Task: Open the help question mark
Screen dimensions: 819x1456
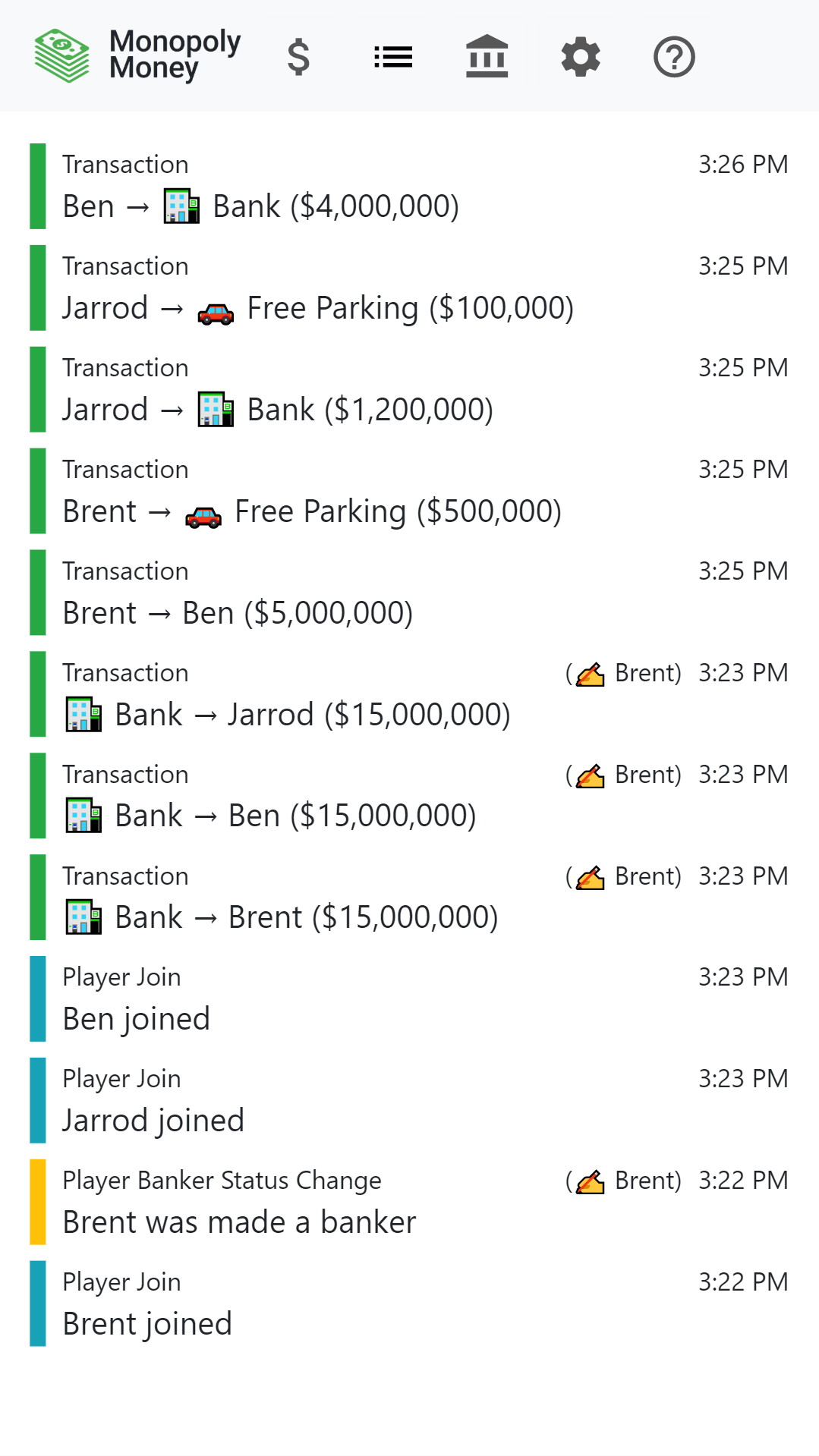Action: click(x=674, y=57)
